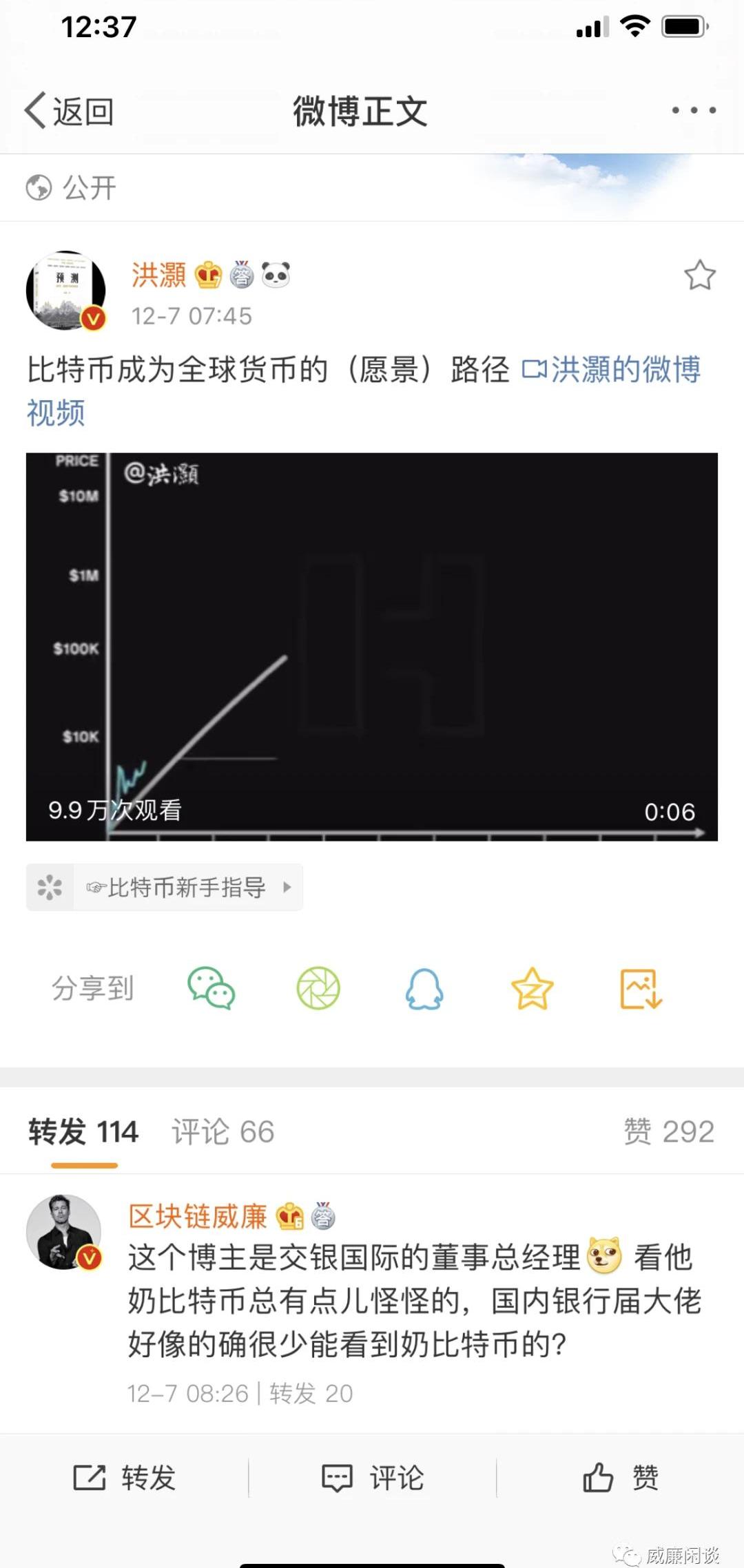Open 区块链威廉's profile name

[198, 1217]
